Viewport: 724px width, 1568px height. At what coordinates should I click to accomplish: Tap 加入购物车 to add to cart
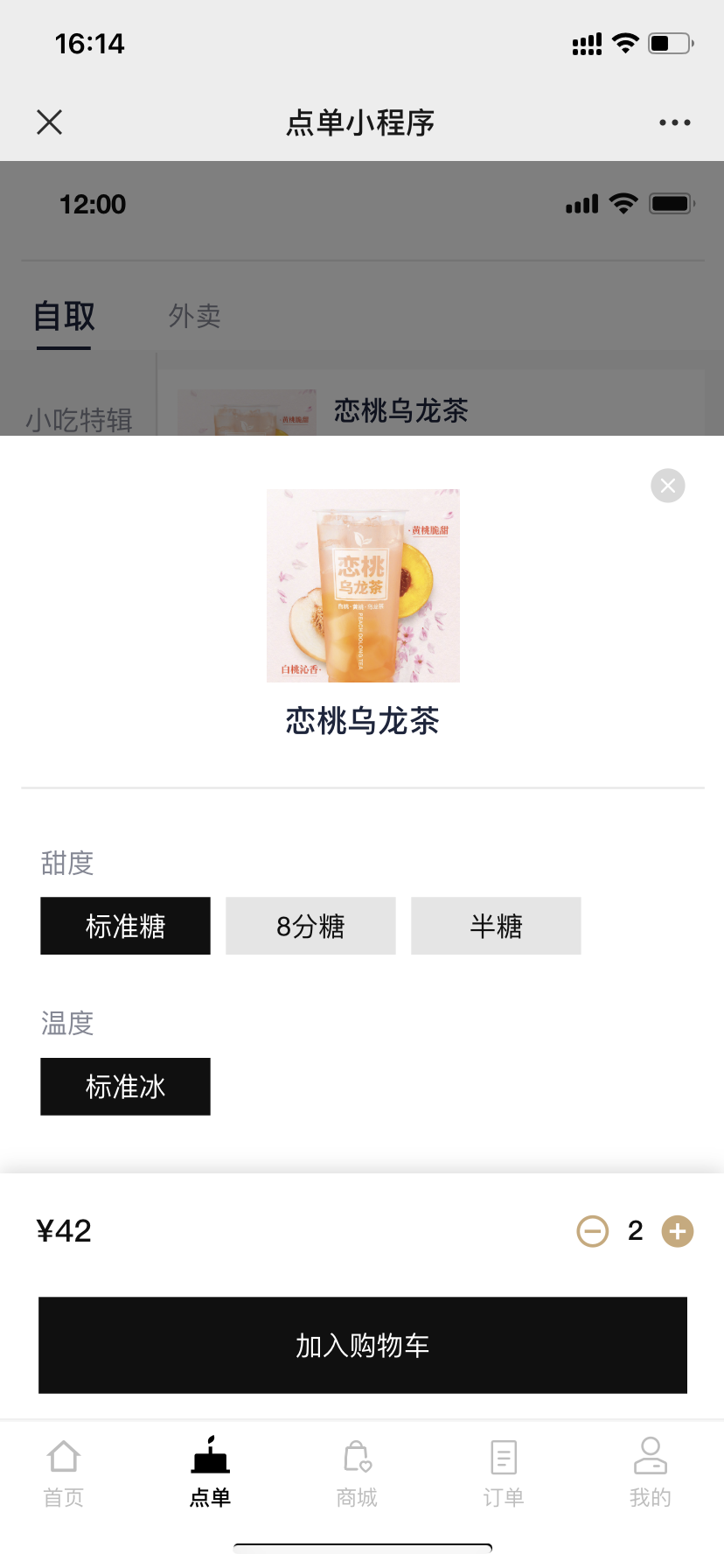click(x=362, y=1345)
